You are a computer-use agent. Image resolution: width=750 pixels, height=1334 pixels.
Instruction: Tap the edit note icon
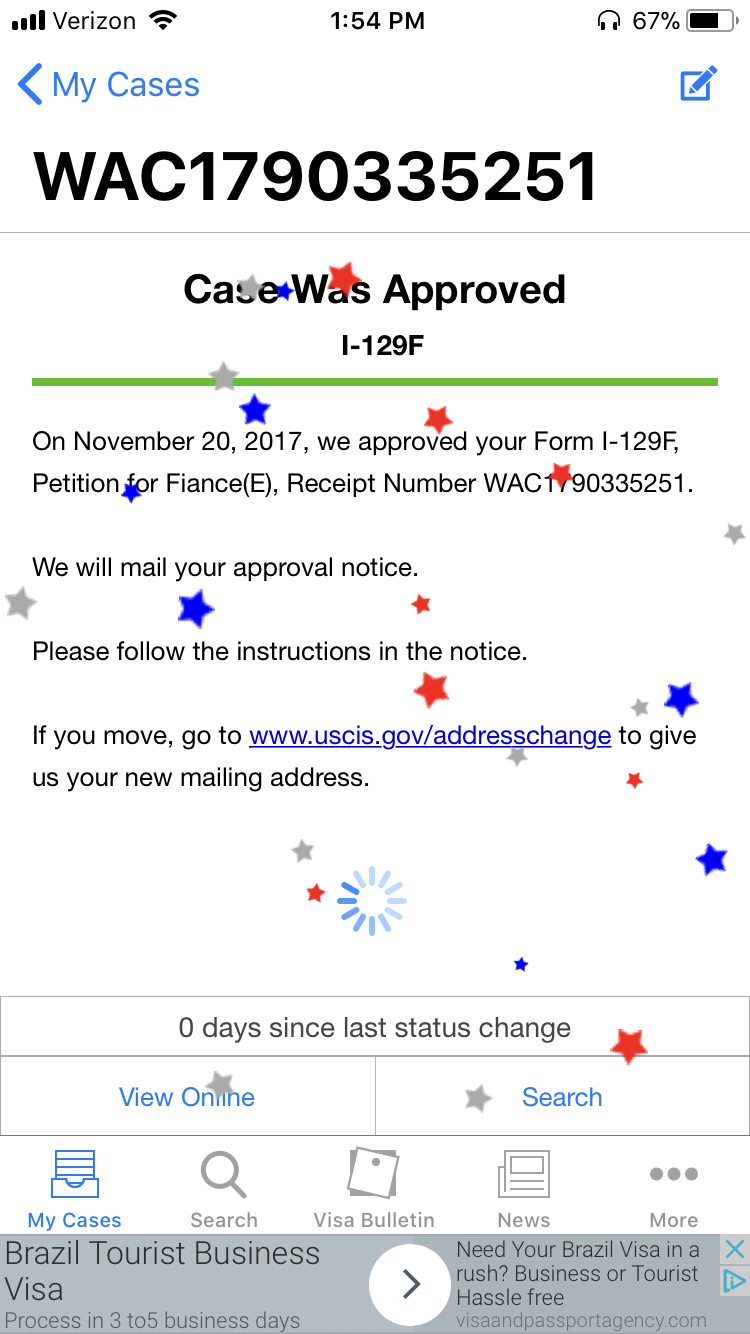(699, 84)
